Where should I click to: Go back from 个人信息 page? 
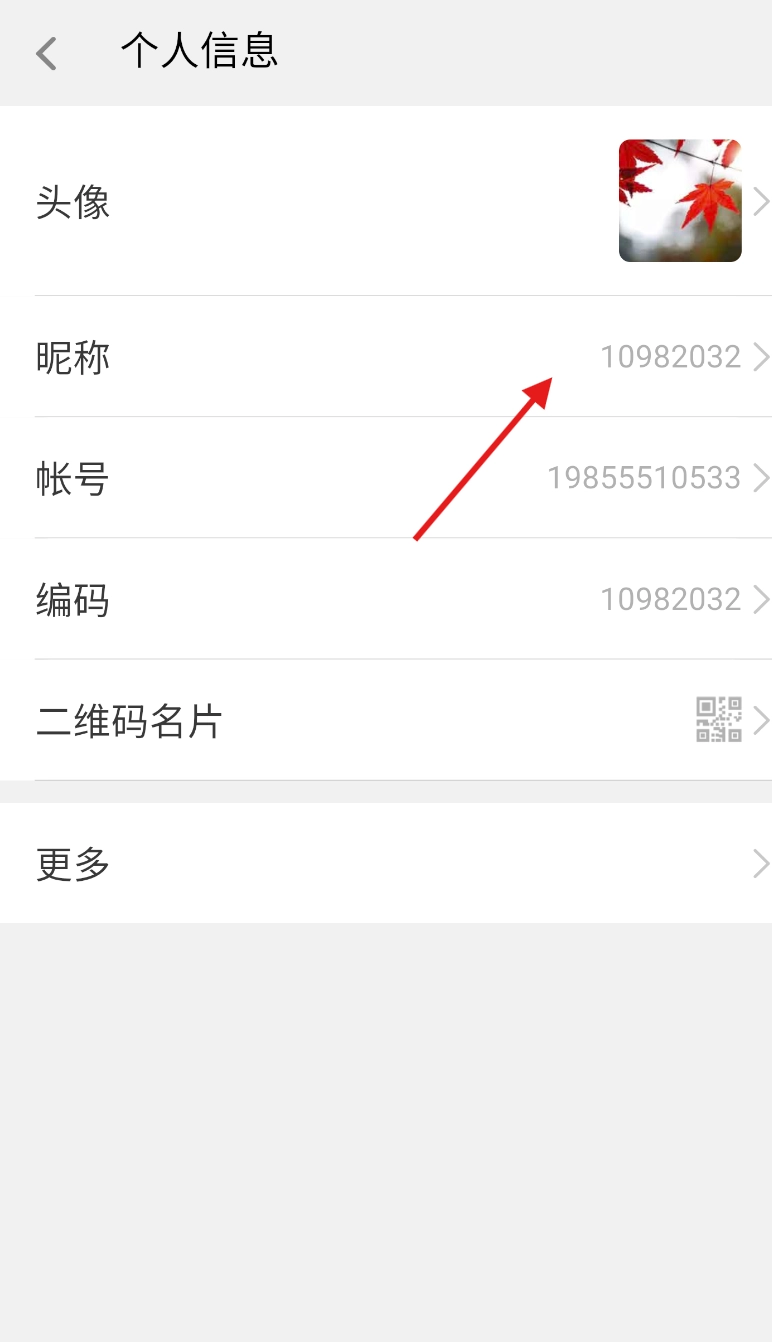coord(46,52)
